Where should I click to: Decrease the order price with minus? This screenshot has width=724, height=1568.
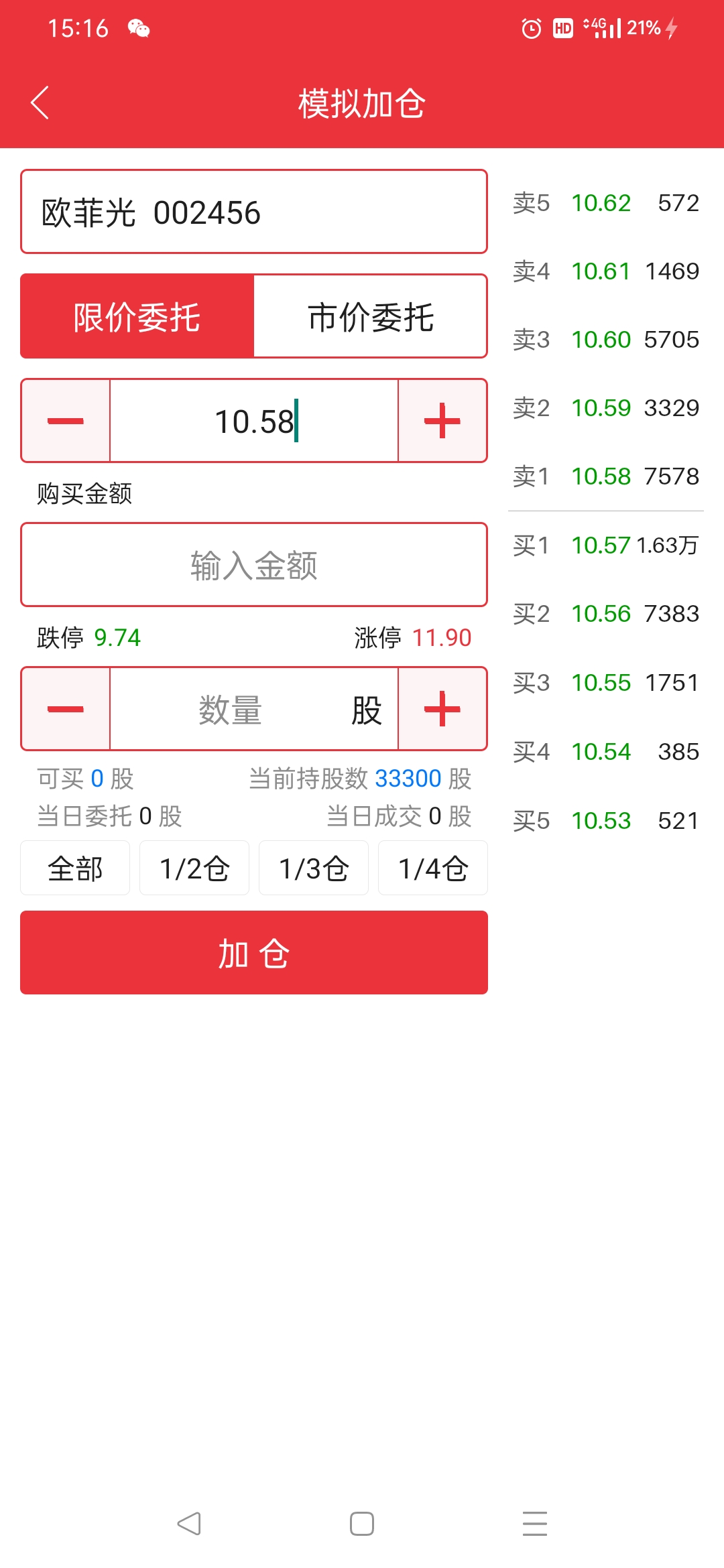(66, 421)
